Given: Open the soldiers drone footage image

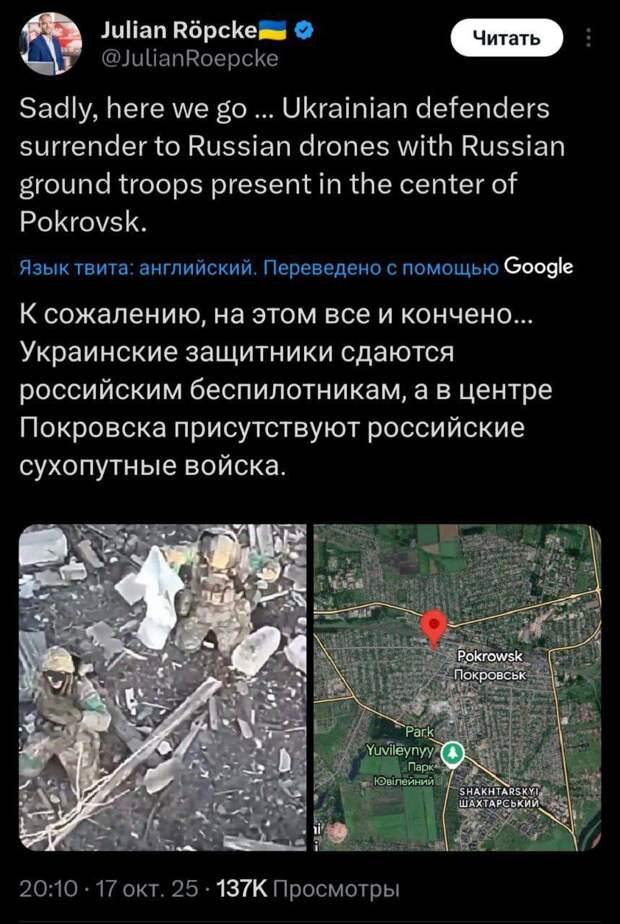Looking at the screenshot, I should tap(163, 687).
